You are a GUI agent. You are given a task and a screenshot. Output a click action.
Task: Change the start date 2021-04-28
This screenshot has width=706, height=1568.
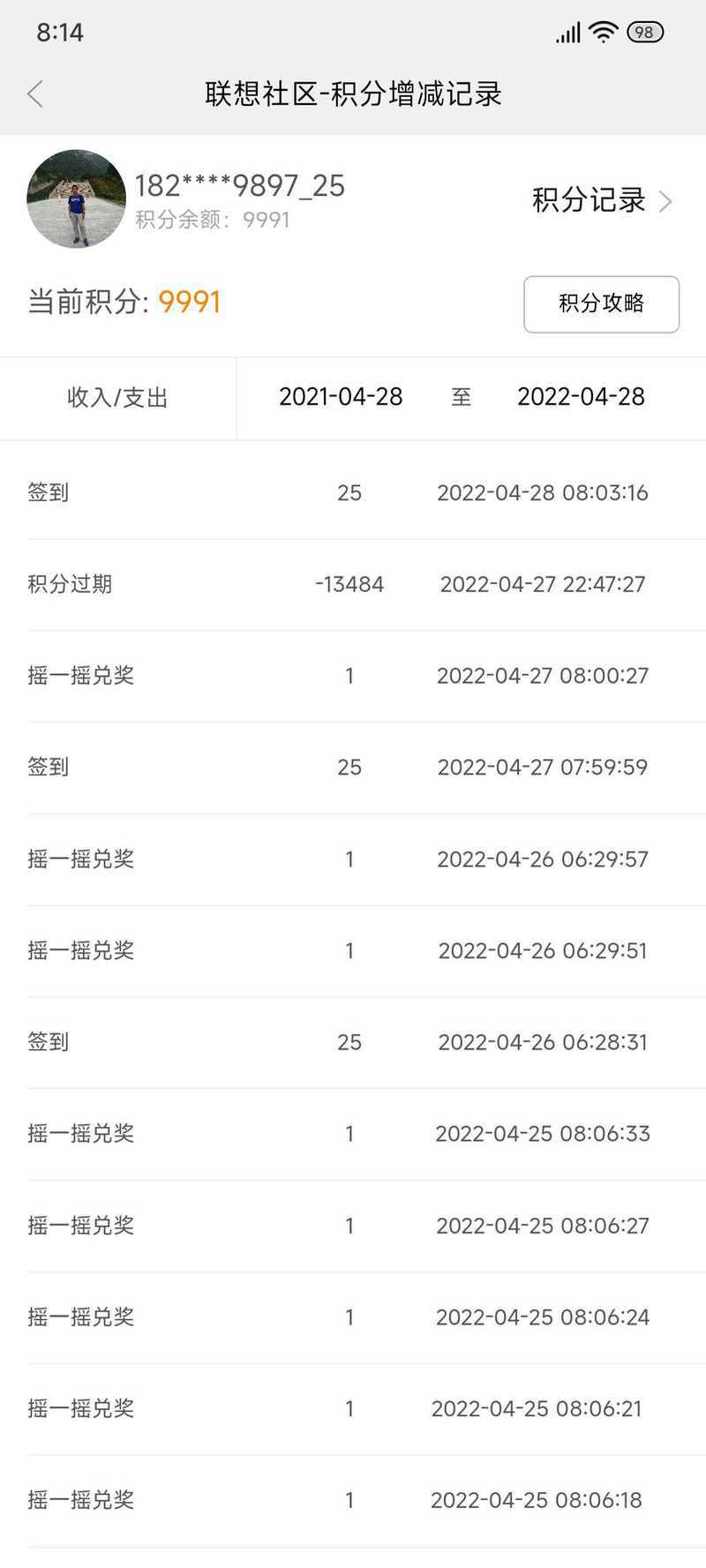[341, 397]
